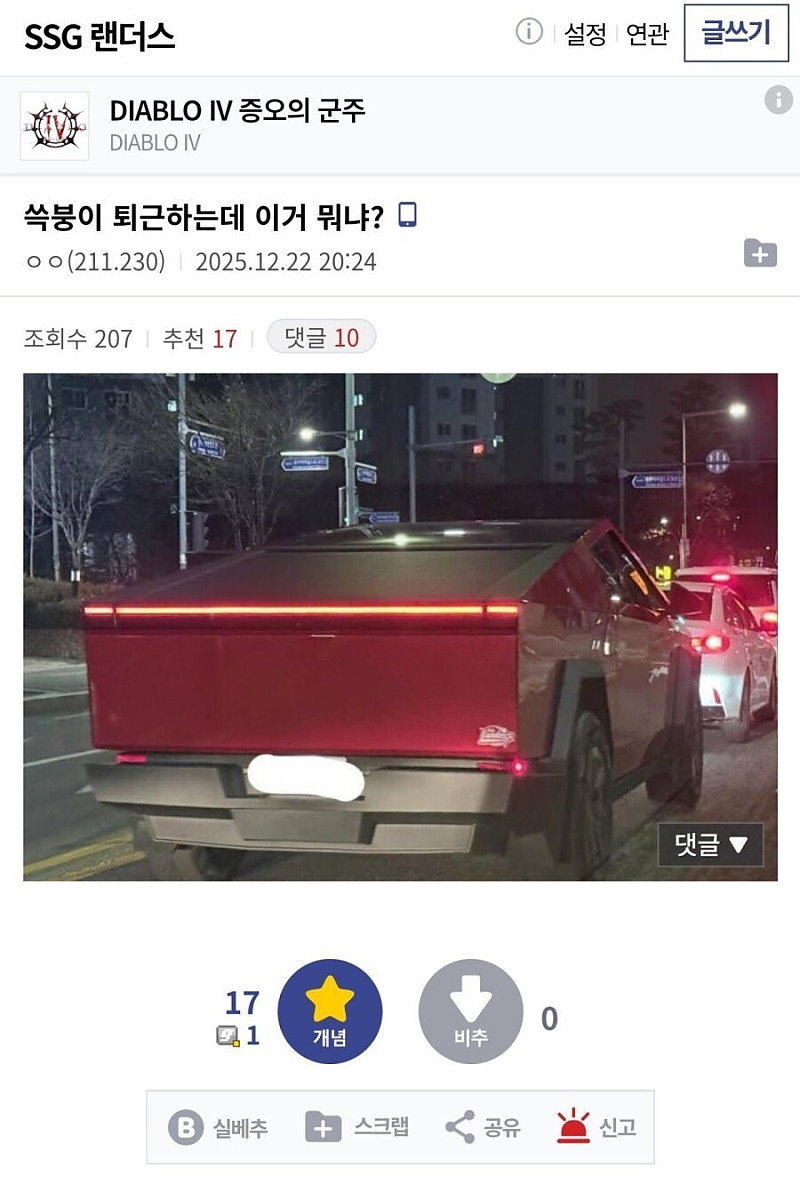Jump to comments via 댓글 10 chip

(321, 338)
